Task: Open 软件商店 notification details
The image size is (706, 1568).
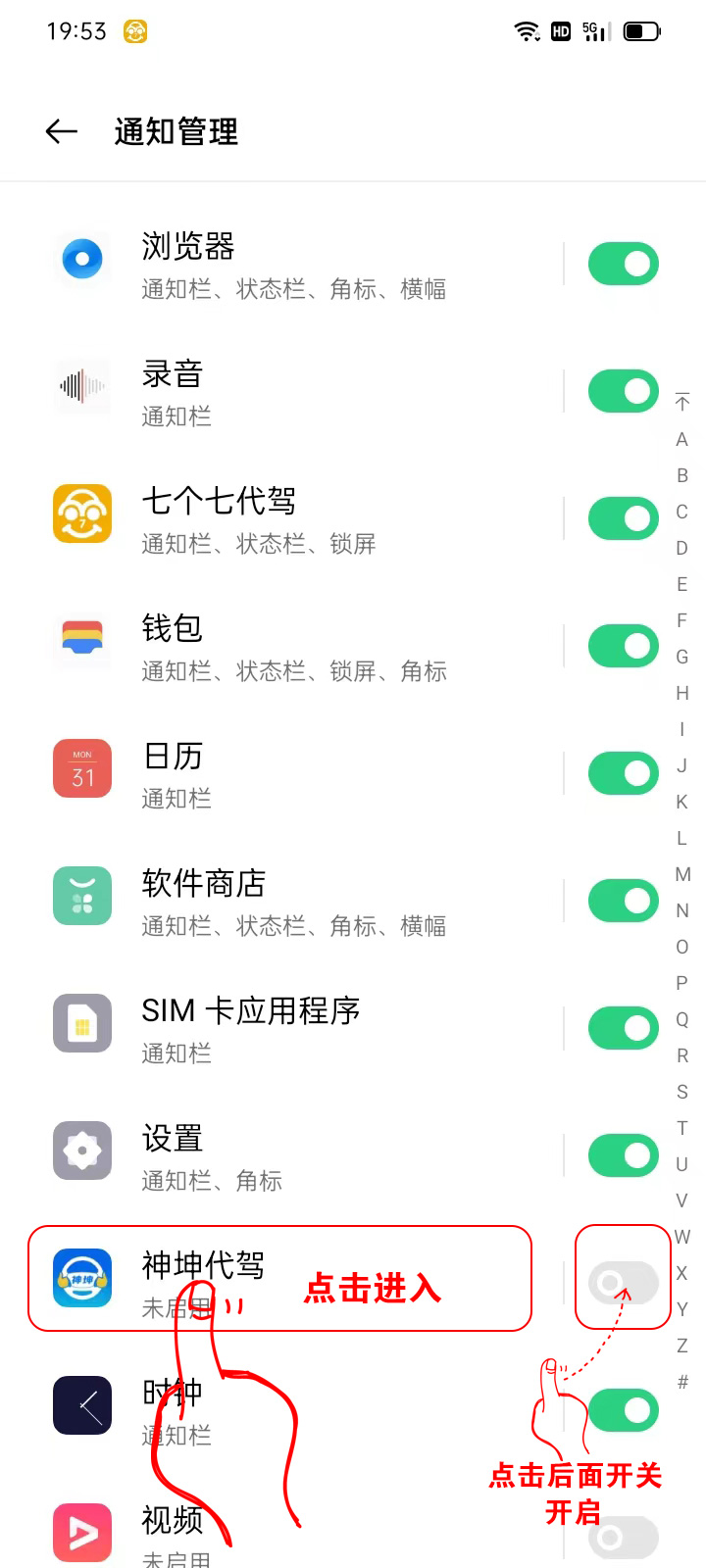Action: (294, 902)
